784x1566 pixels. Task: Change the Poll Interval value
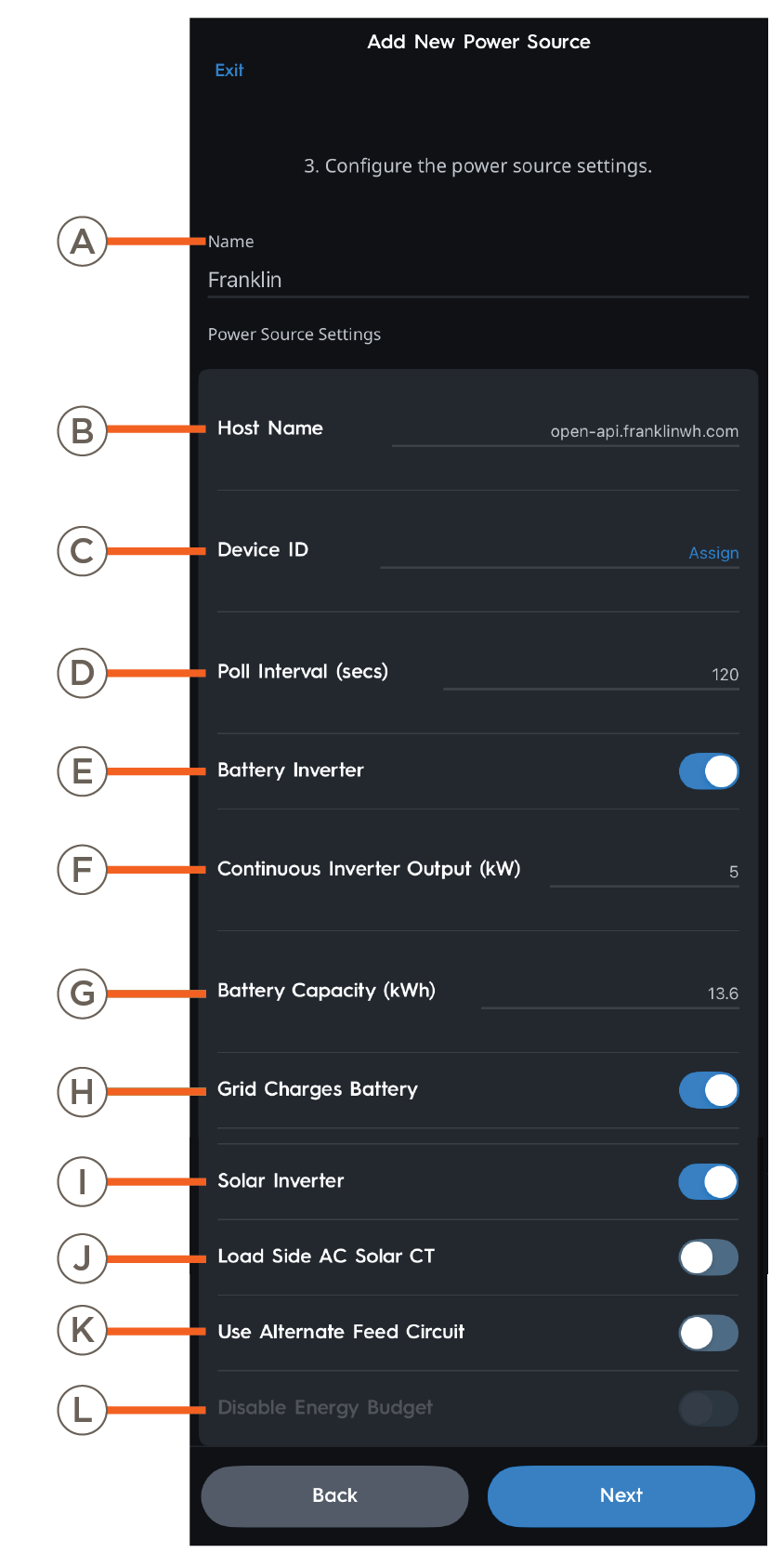coord(592,675)
